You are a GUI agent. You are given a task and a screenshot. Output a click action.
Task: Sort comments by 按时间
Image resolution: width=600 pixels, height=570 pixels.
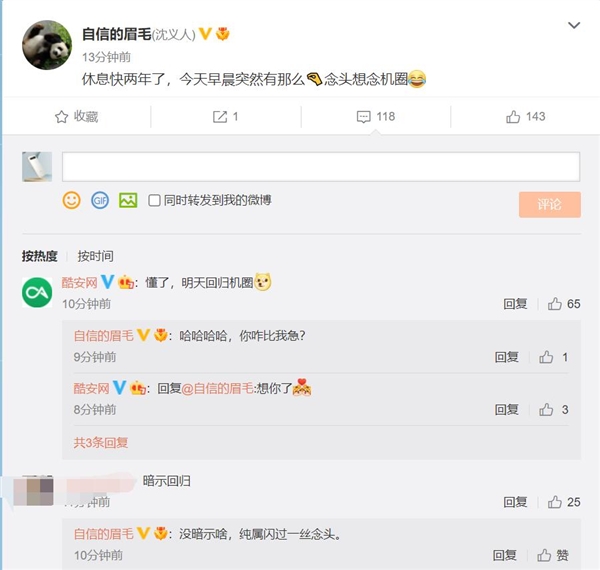click(x=95, y=256)
